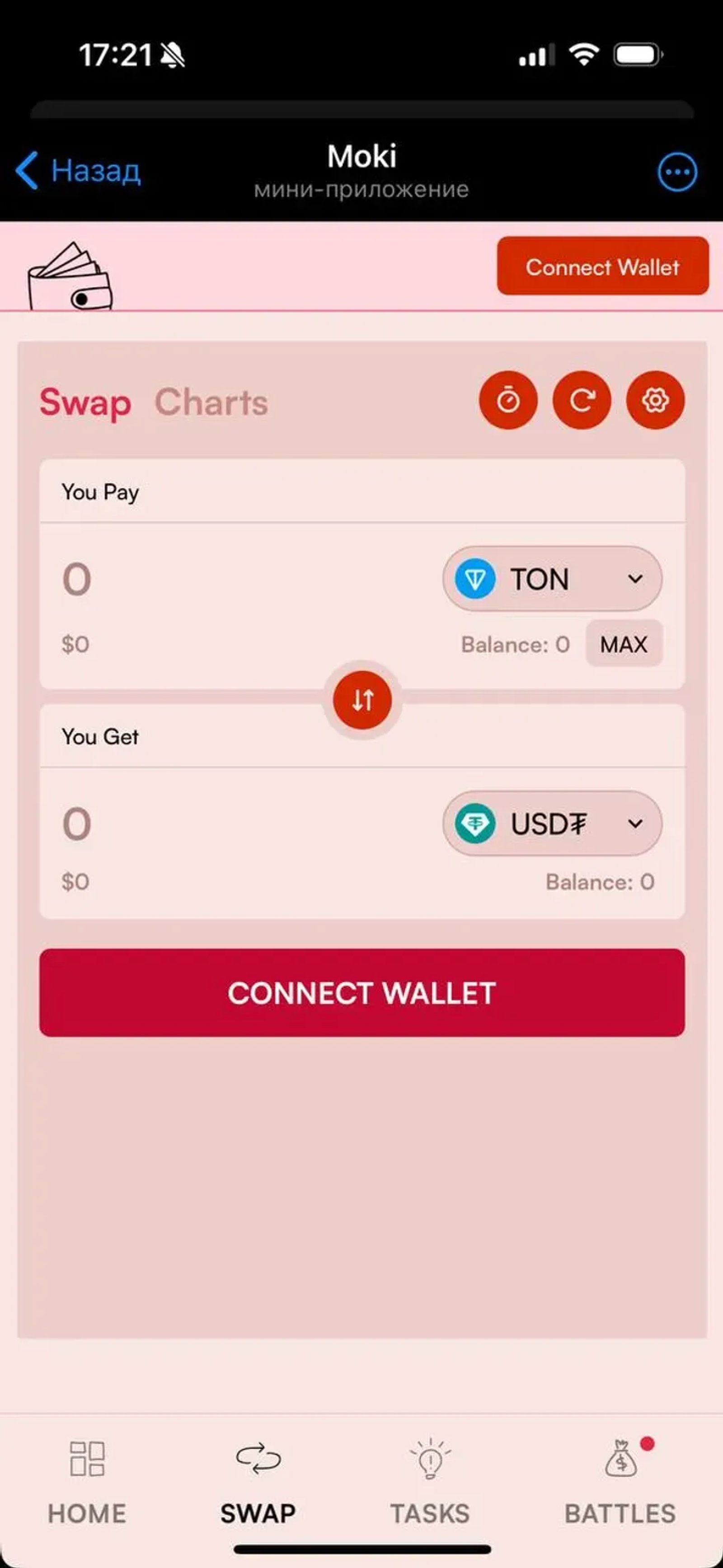Click MAX to use full TON balance

624,644
